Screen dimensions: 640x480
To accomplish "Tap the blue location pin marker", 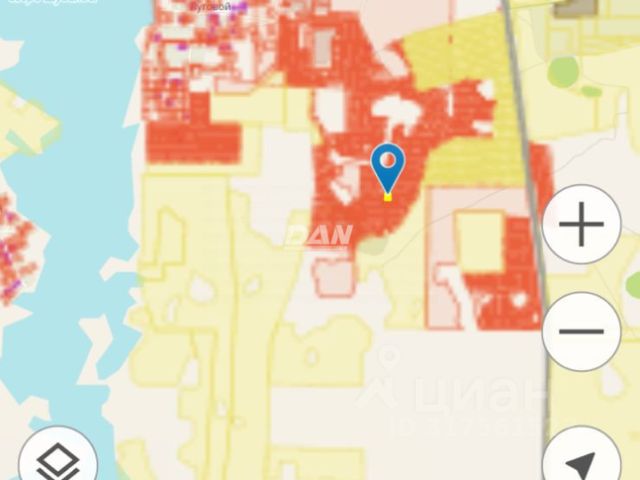I will 388,167.
